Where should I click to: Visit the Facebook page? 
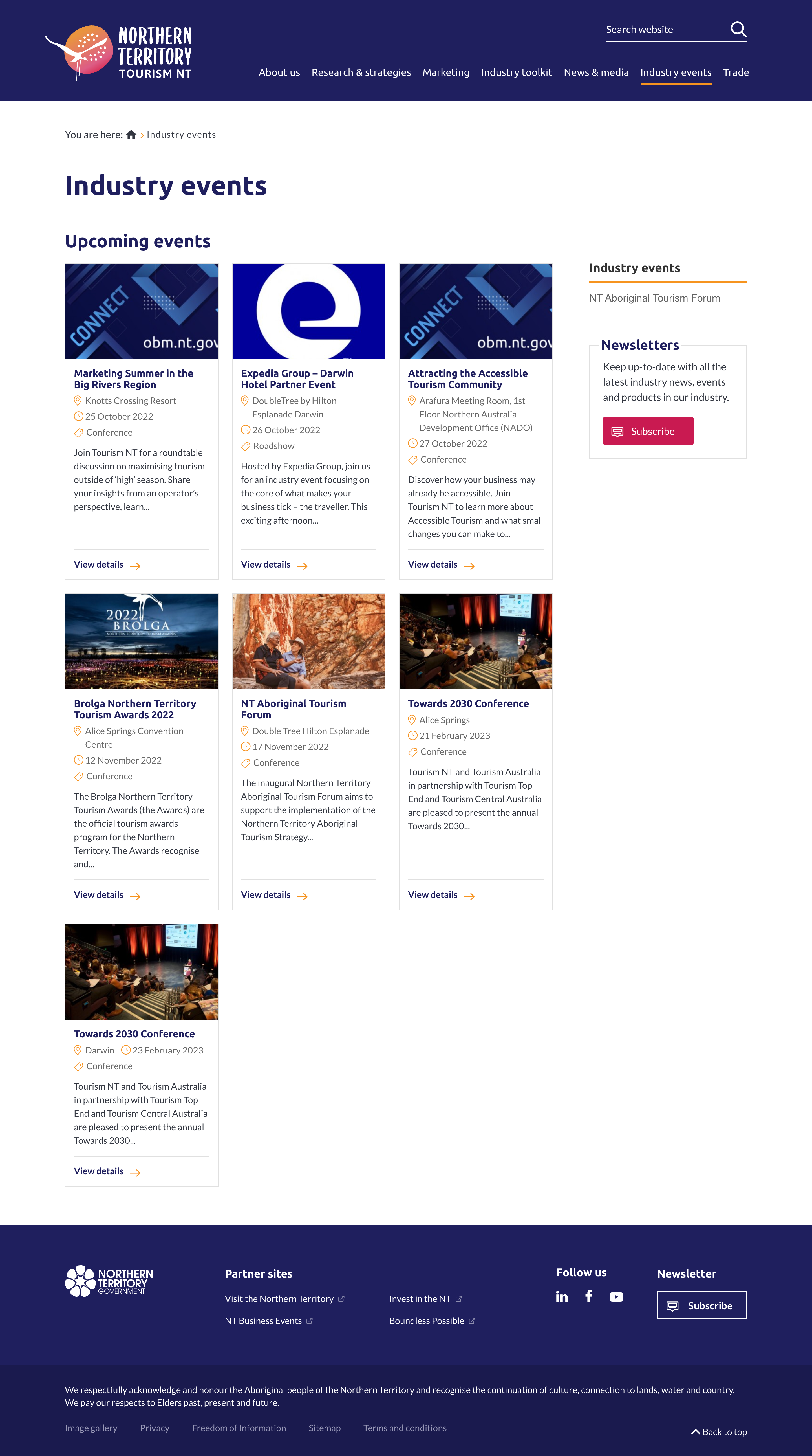[x=588, y=1296]
